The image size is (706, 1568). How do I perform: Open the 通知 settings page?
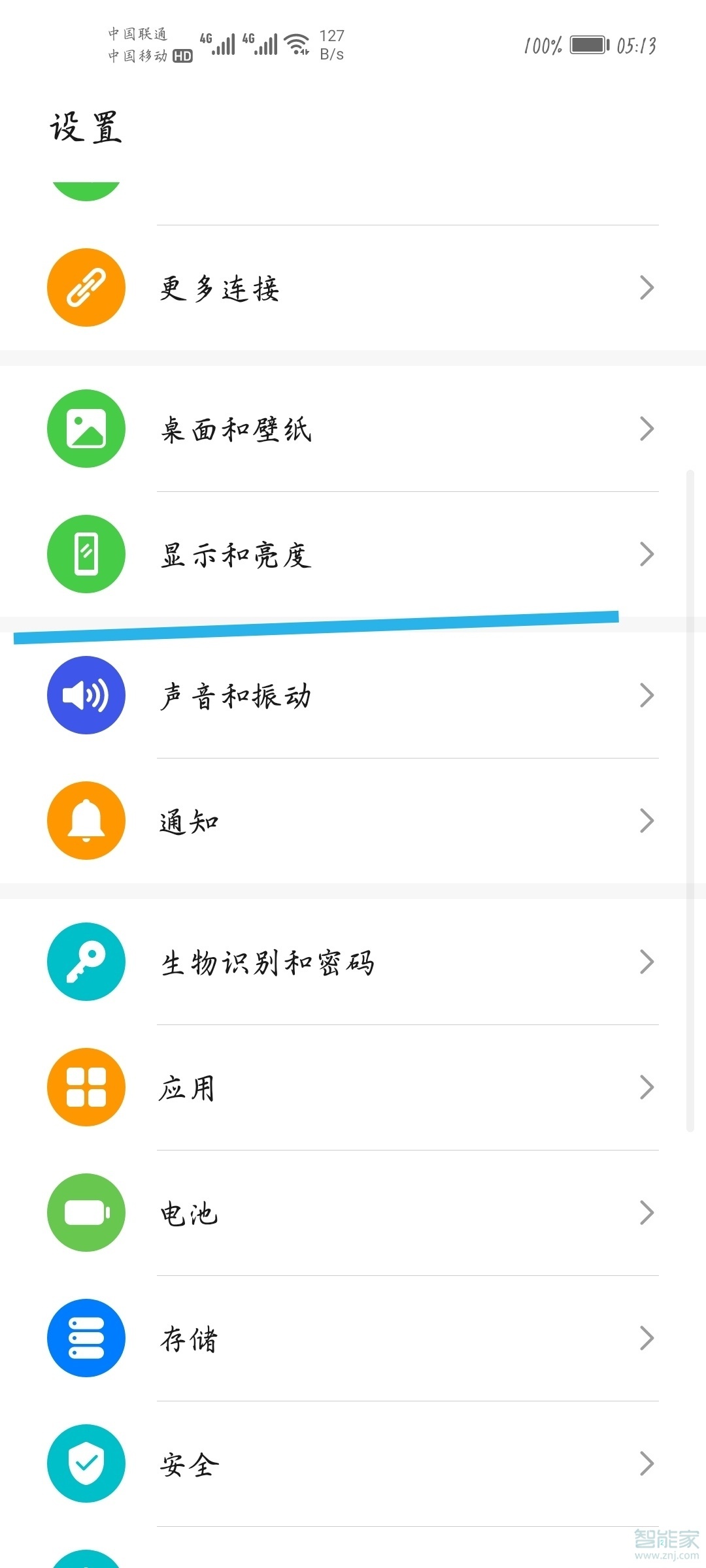pyautogui.click(x=353, y=822)
